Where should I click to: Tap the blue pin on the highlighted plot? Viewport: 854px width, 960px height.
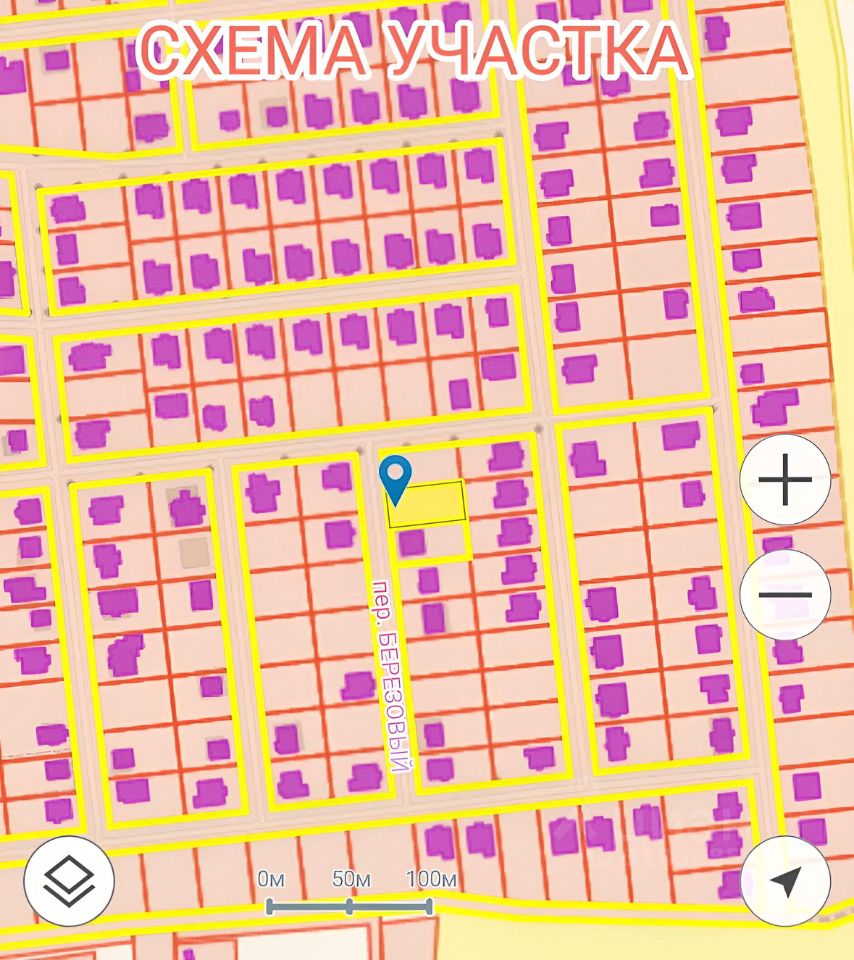click(397, 475)
